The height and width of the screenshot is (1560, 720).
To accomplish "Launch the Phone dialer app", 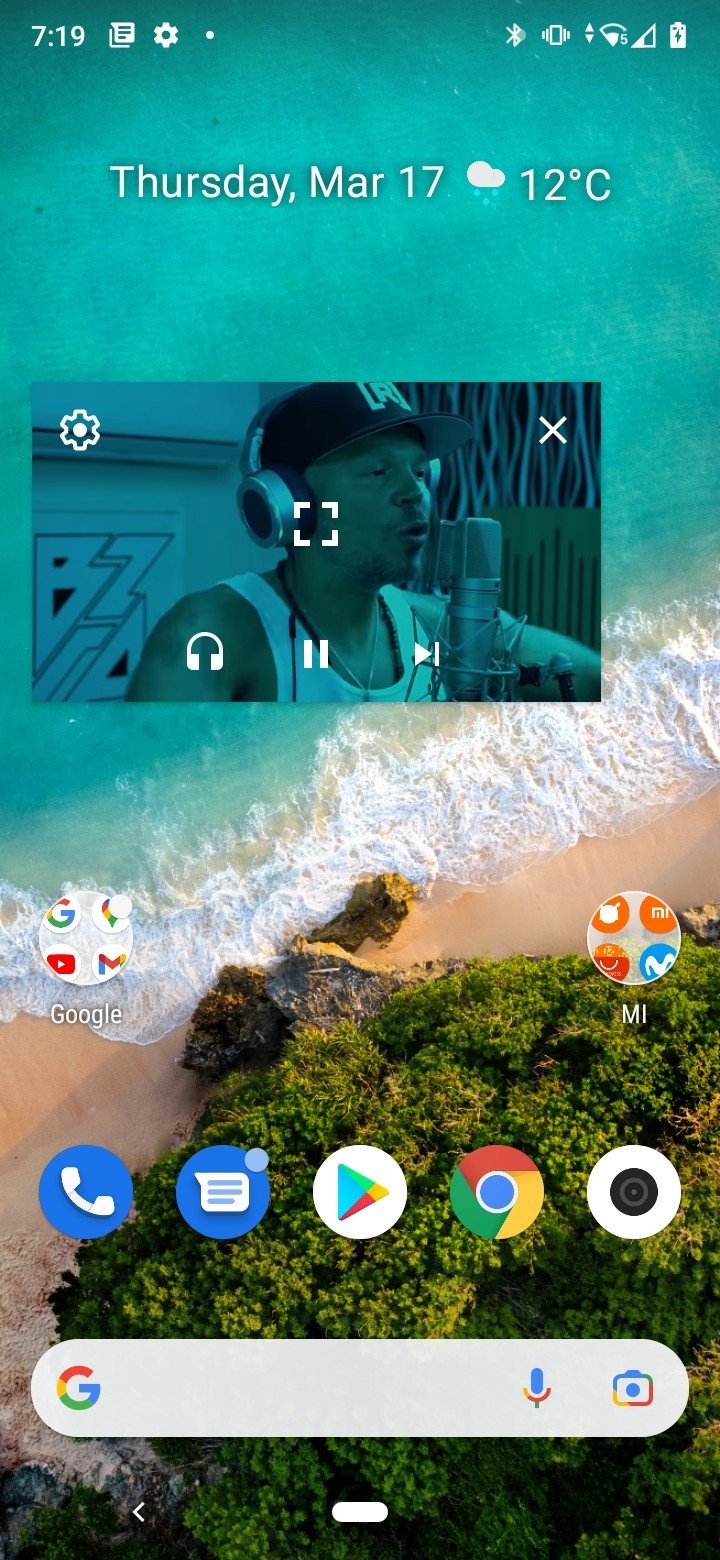I will pyautogui.click(x=86, y=1192).
